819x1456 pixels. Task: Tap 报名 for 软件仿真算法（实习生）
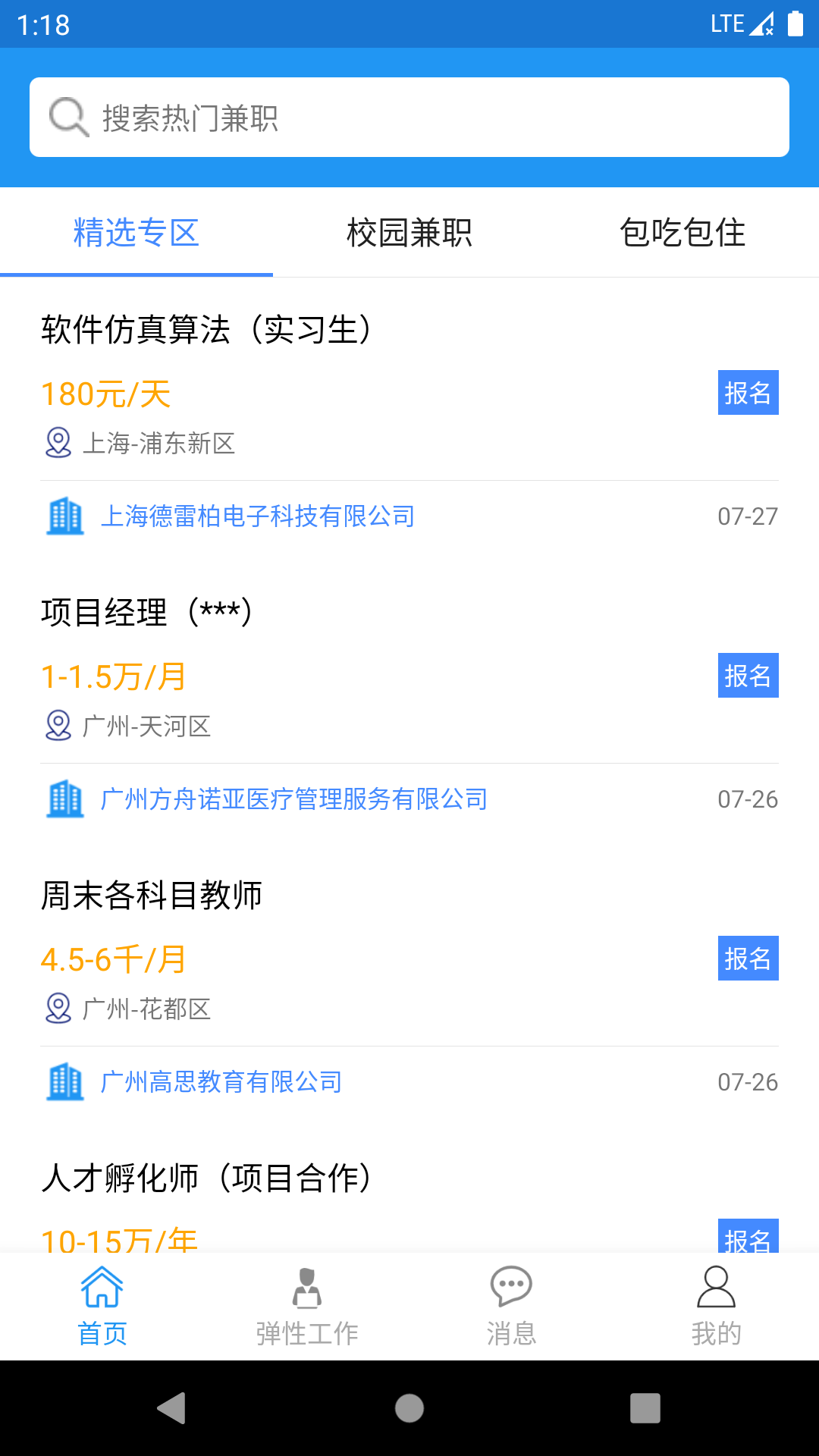748,393
